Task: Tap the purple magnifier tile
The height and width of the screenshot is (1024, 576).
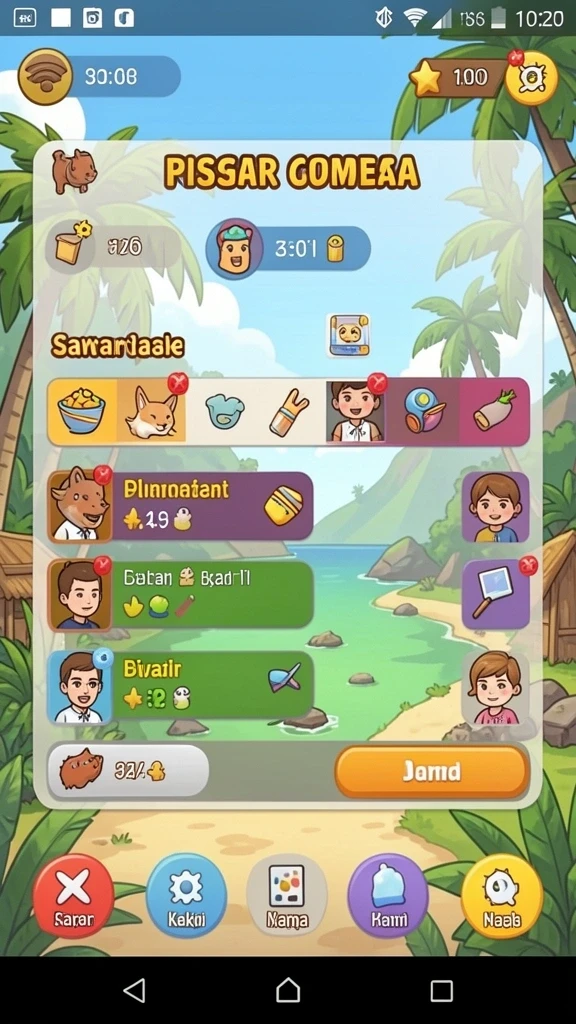Action: click(x=495, y=594)
